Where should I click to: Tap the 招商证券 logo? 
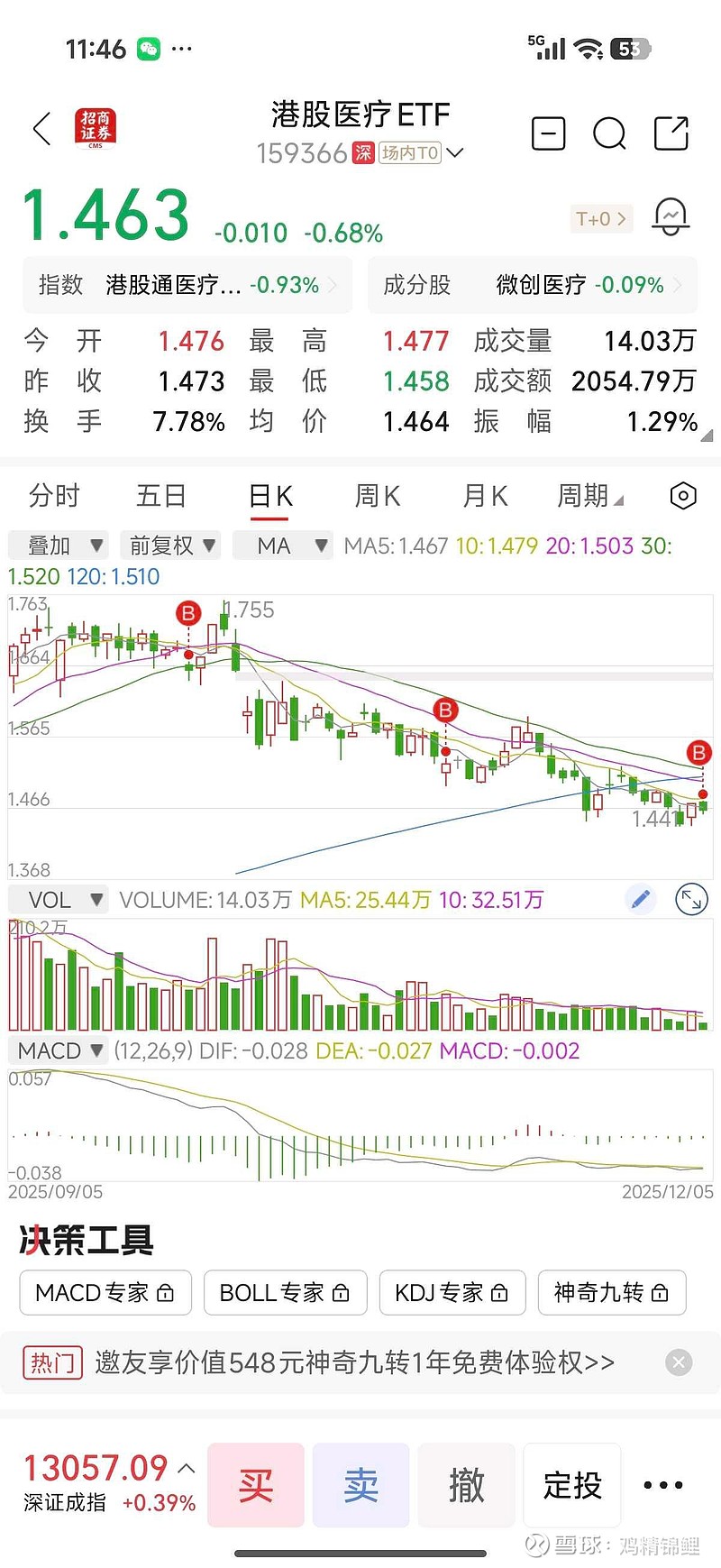95,128
